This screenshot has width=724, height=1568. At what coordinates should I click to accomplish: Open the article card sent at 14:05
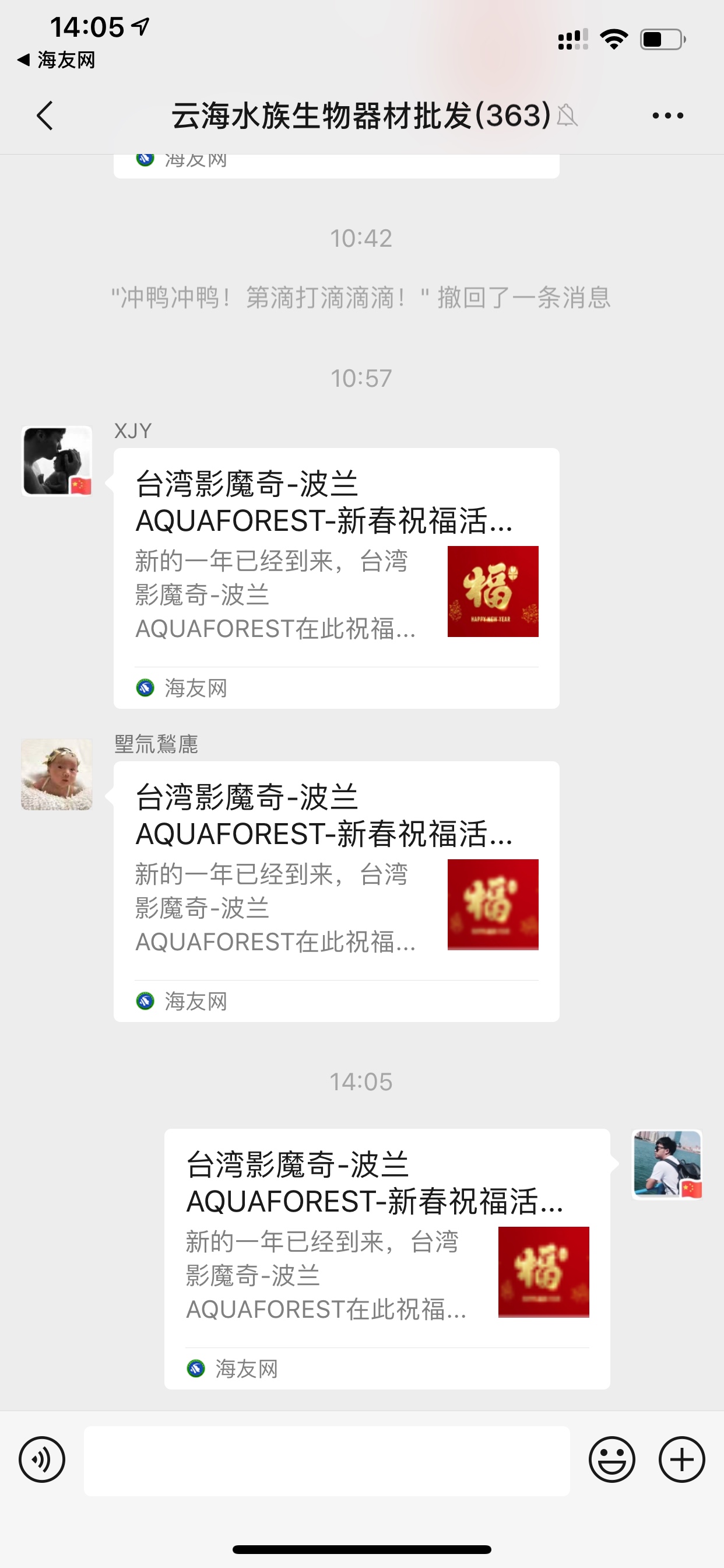point(387,1258)
